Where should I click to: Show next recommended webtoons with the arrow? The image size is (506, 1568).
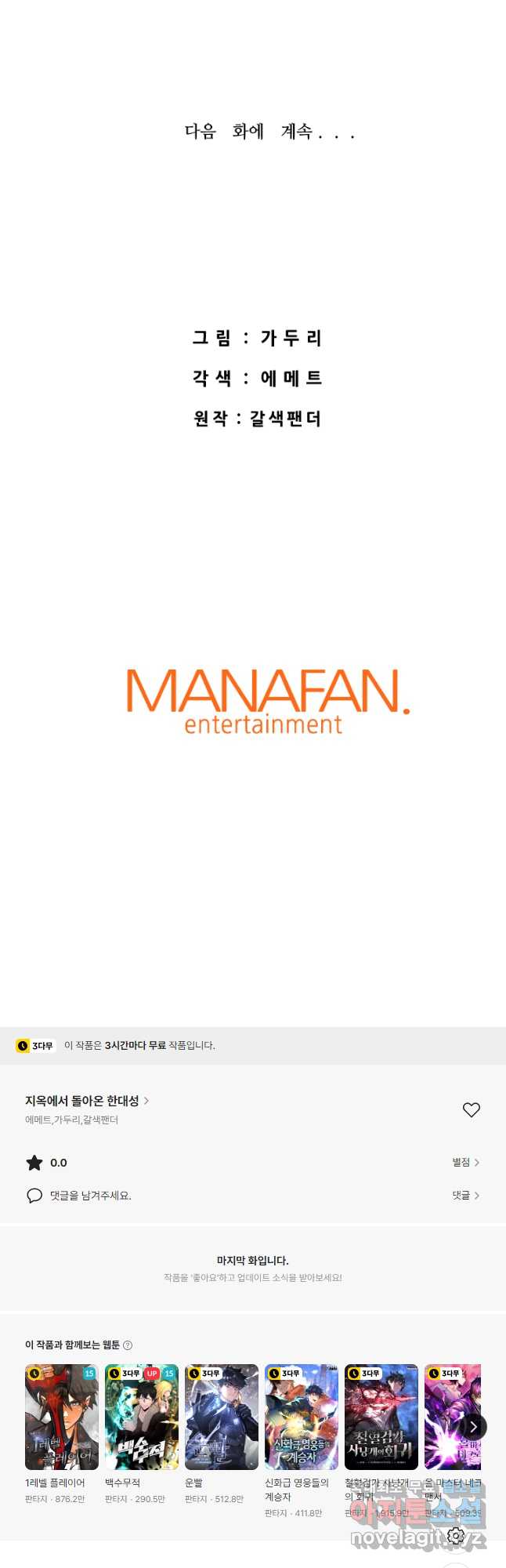click(473, 1426)
